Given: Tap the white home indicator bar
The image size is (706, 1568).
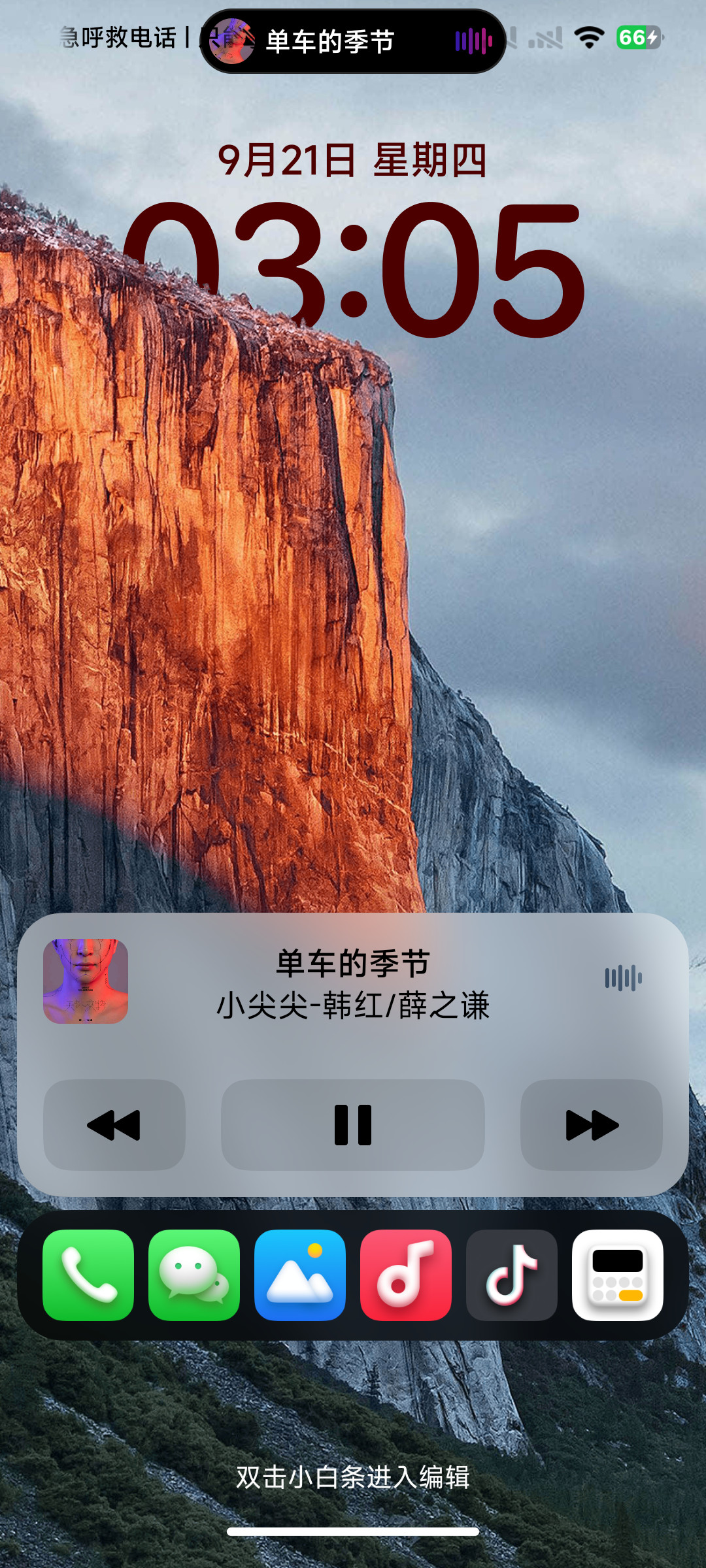Looking at the screenshot, I should coord(353,1531).
